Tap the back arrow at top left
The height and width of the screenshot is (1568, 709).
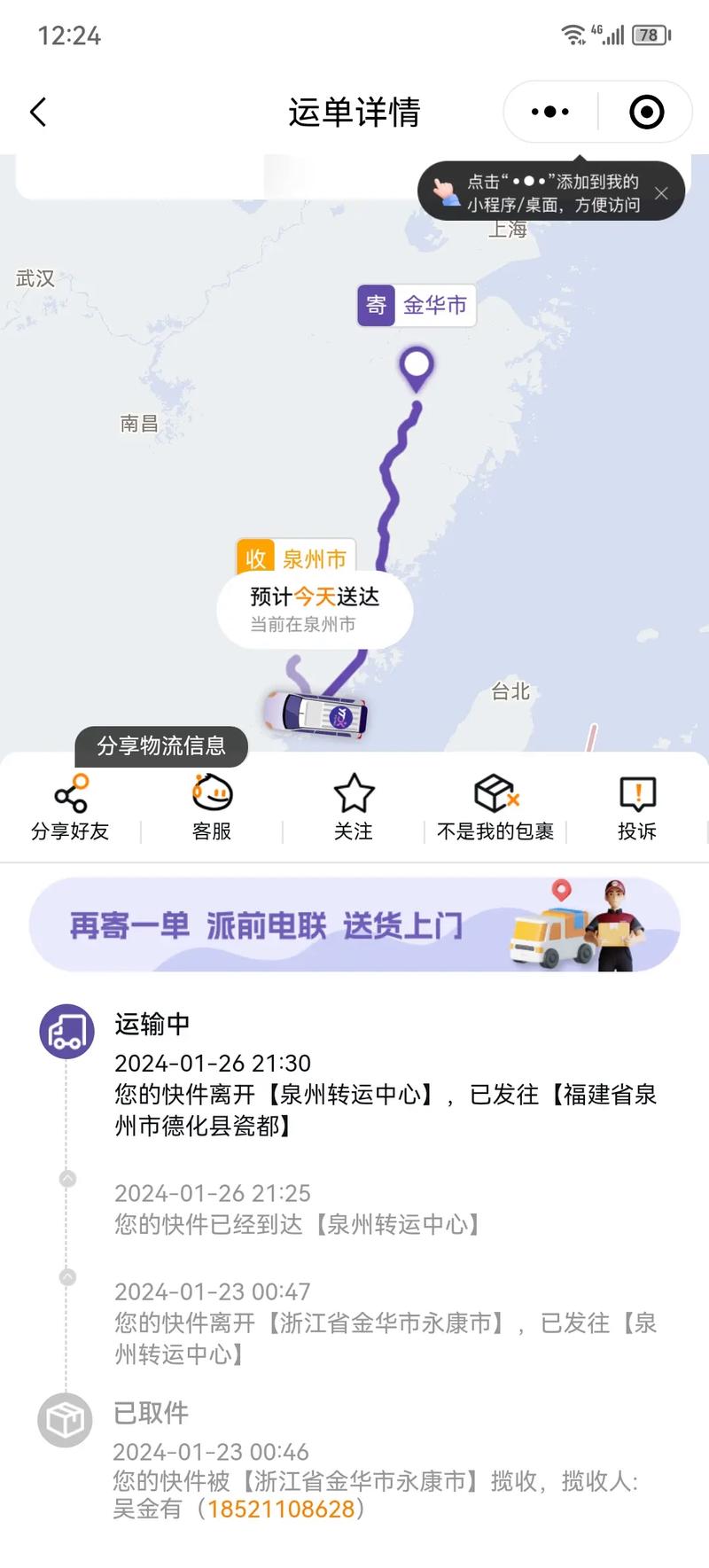37,112
